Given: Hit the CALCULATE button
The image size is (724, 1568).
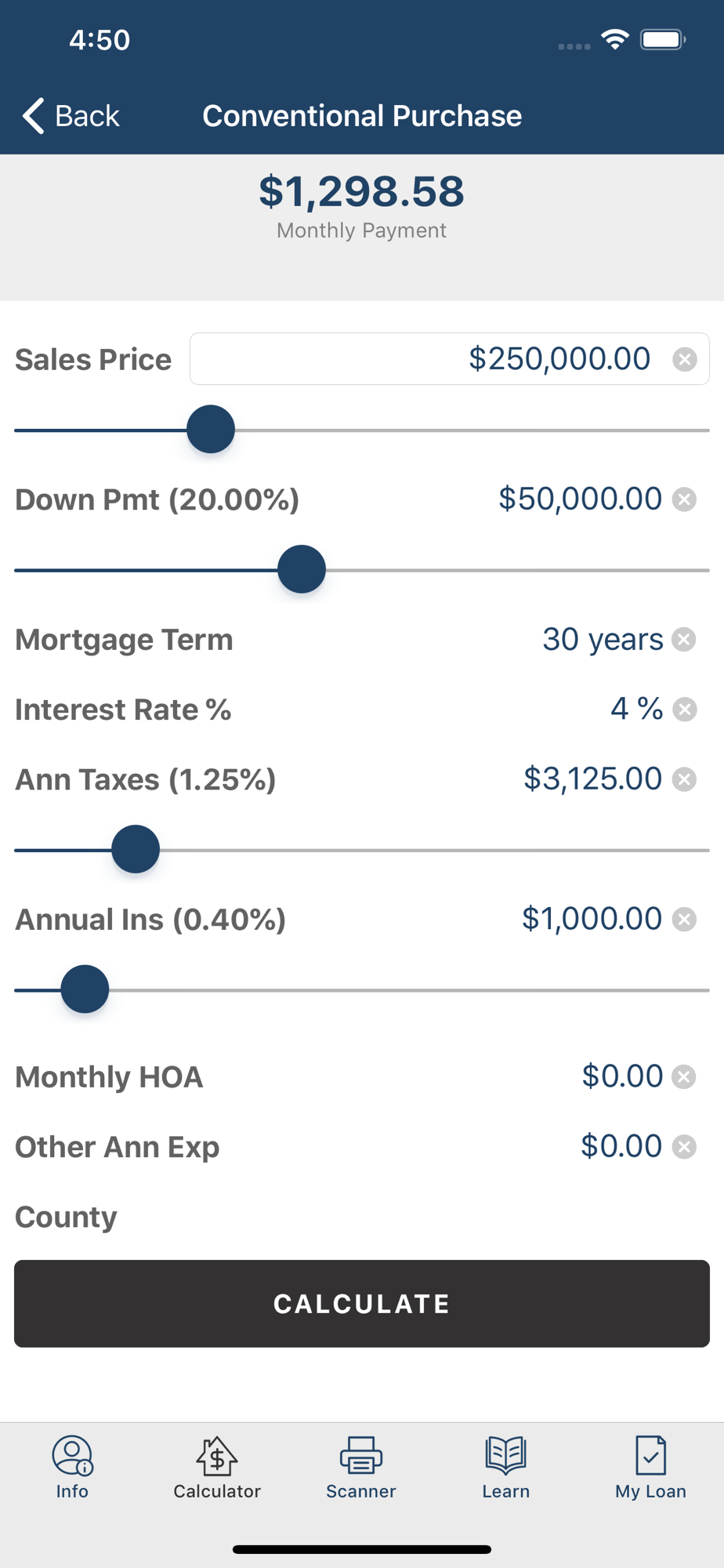Looking at the screenshot, I should pyautogui.click(x=362, y=1304).
